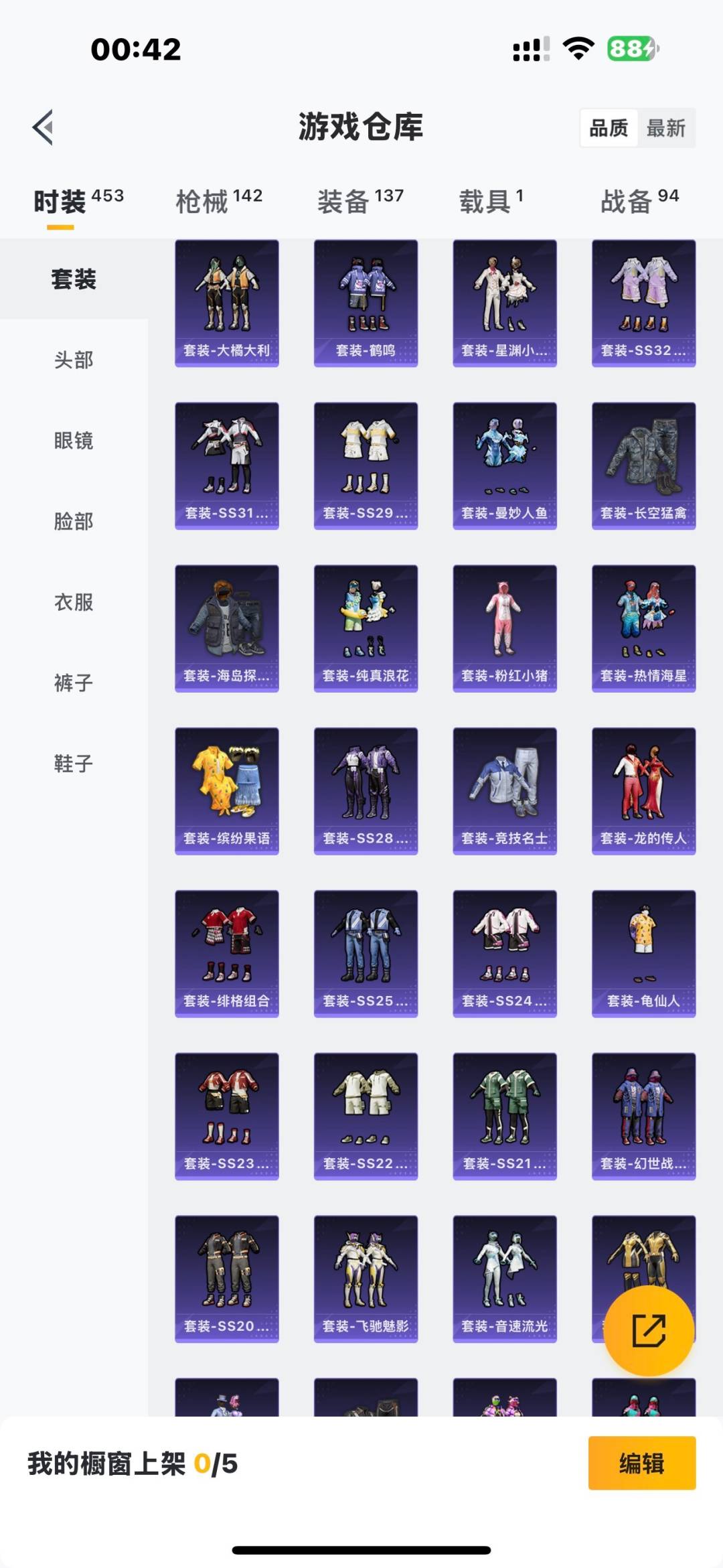This screenshot has height=1568, width=723.
Task: Select the 头部 category filter
Action: pos(74,360)
